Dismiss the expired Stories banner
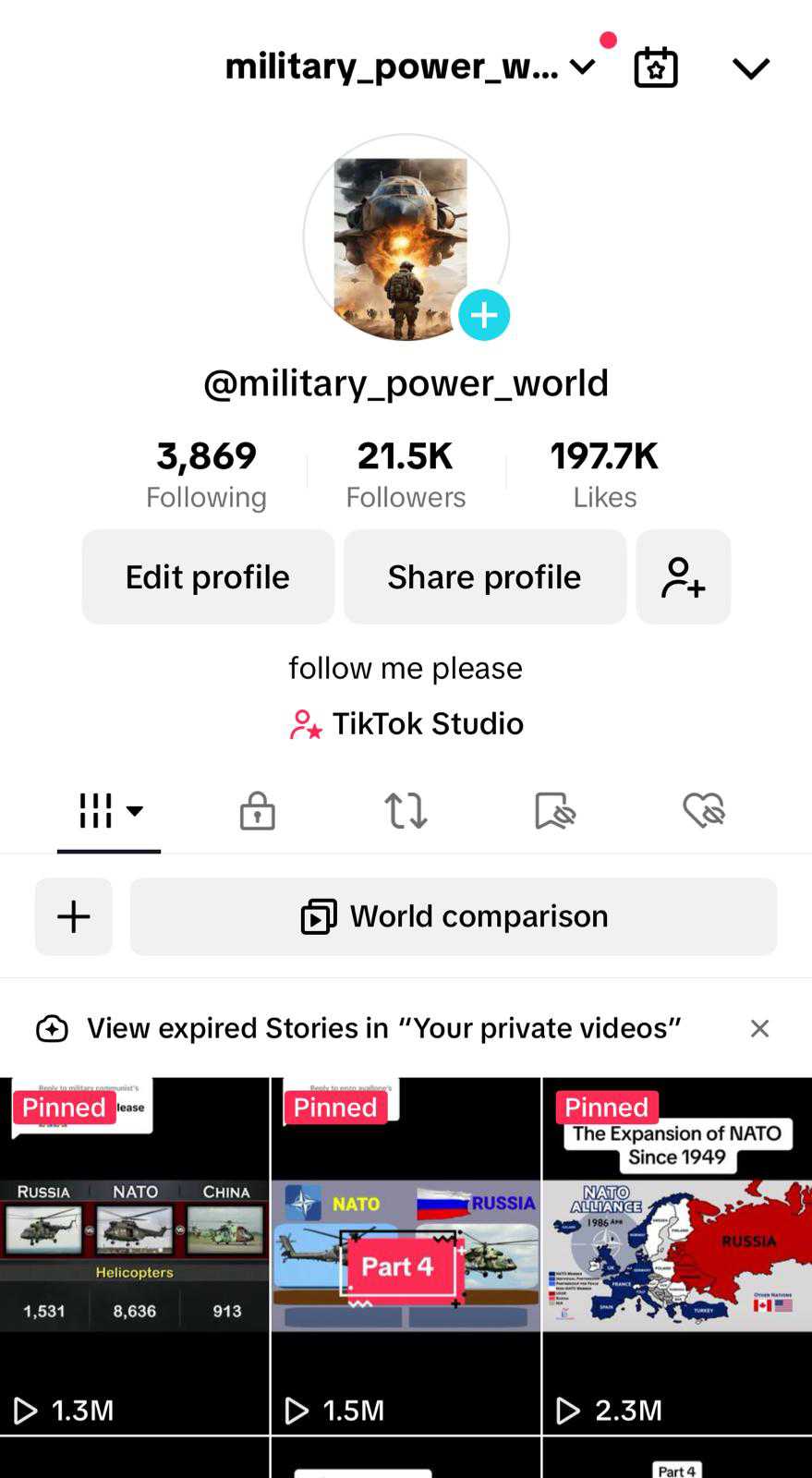 click(759, 1028)
